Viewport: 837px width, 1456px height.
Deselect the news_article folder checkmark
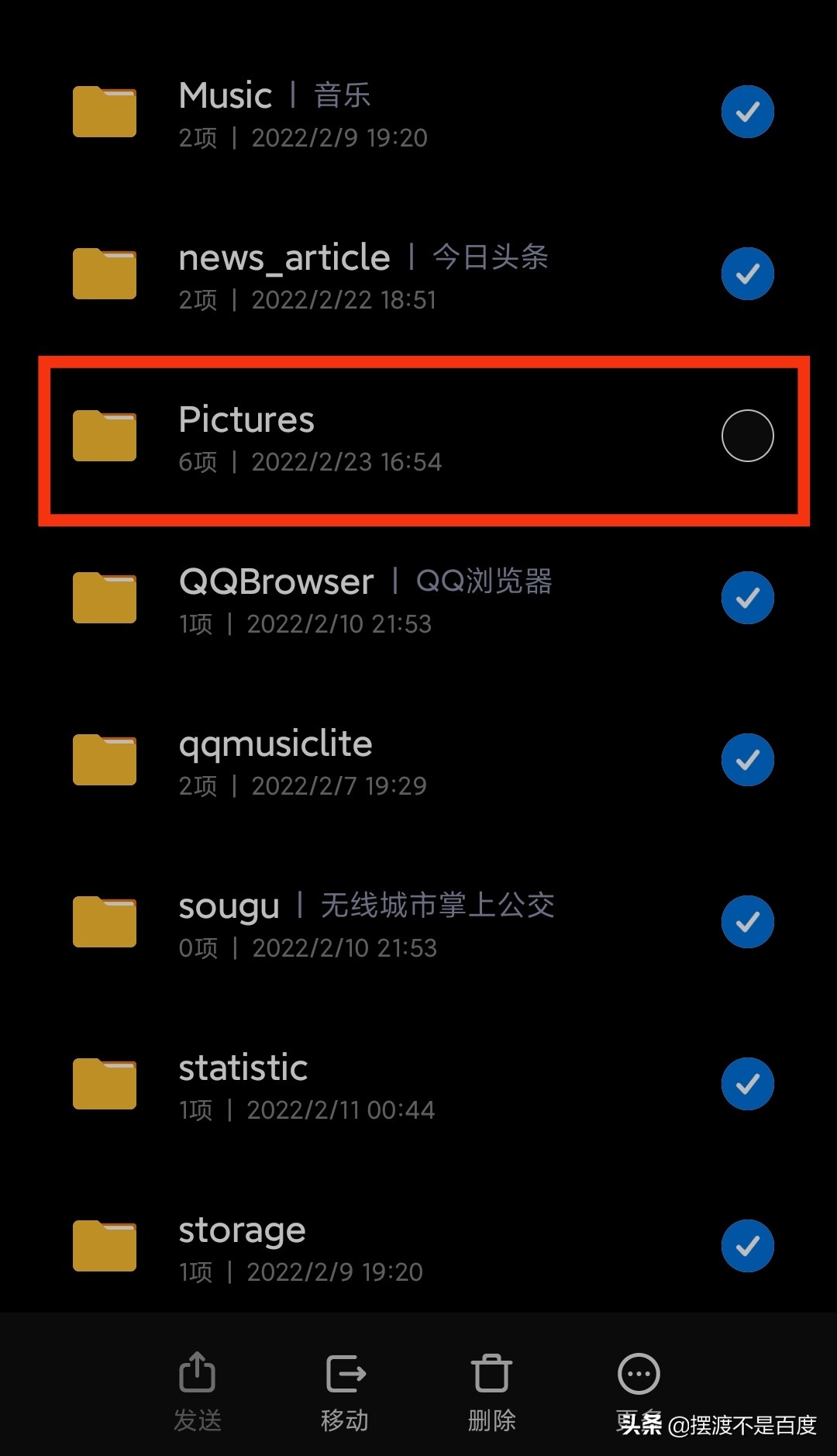[746, 273]
